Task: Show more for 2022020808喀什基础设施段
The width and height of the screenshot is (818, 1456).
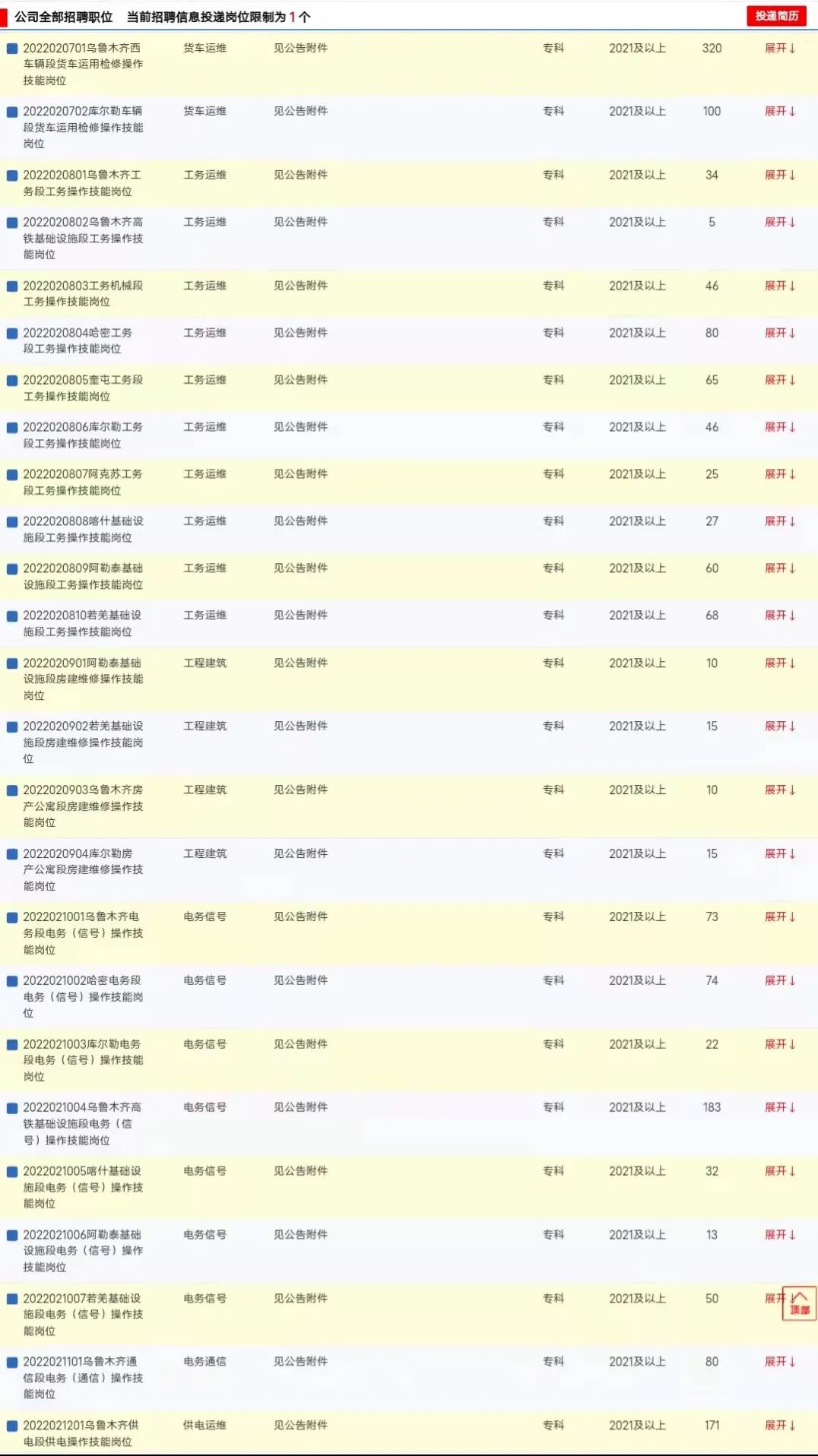Action: (779, 521)
